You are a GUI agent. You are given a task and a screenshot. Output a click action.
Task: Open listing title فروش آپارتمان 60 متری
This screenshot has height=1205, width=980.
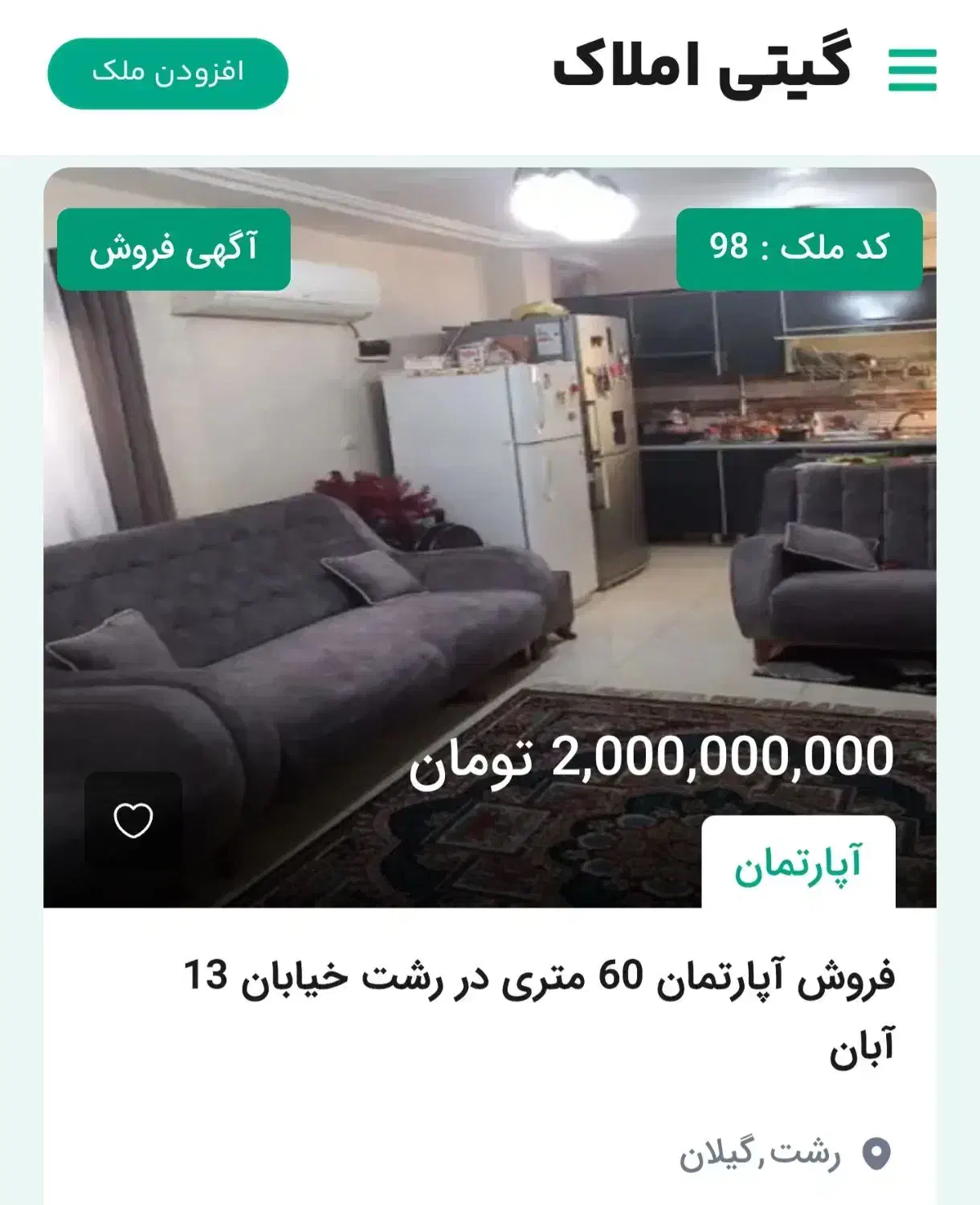click(539, 1011)
